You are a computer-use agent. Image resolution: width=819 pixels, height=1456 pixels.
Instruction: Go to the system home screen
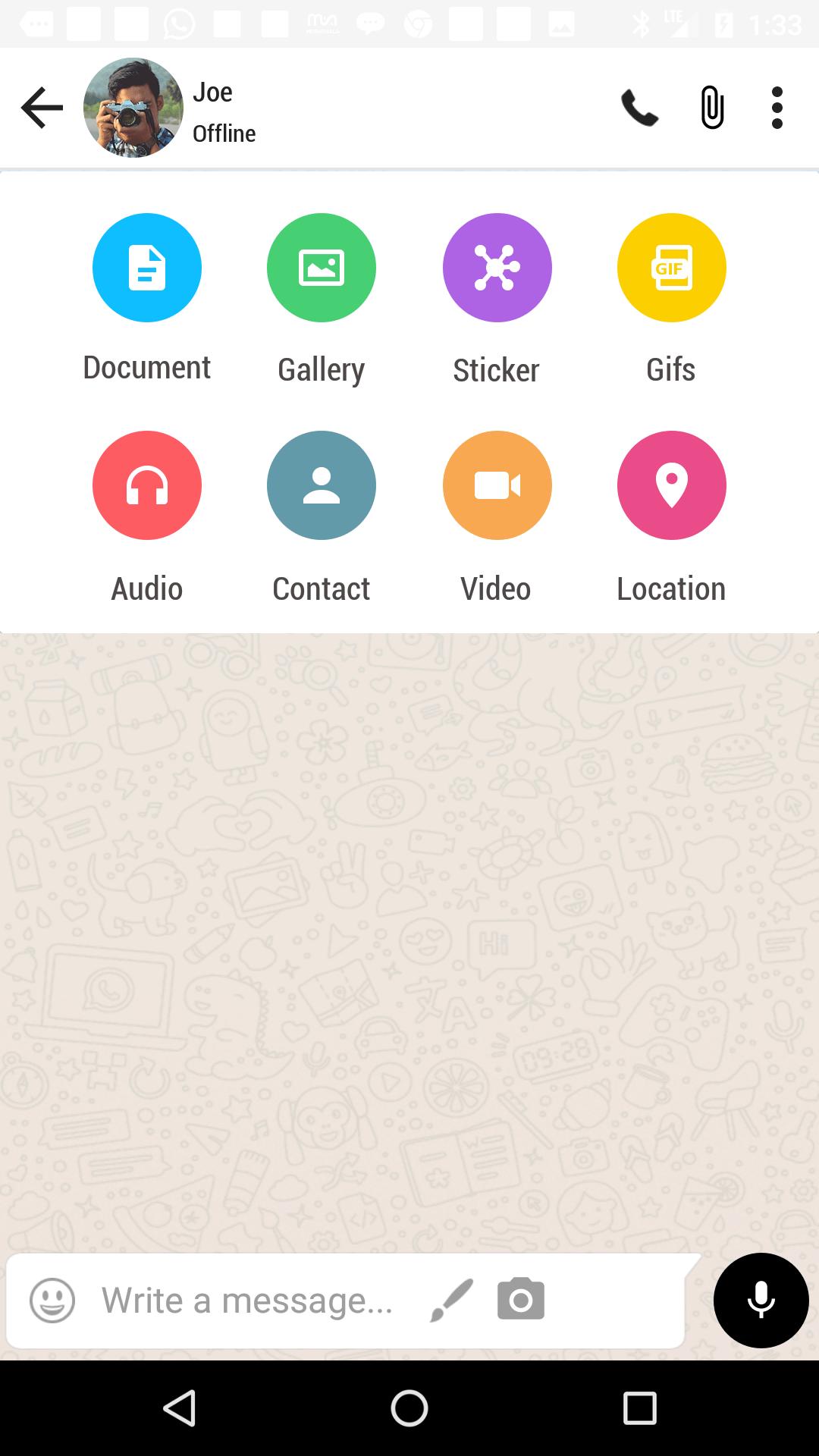coord(409,1408)
